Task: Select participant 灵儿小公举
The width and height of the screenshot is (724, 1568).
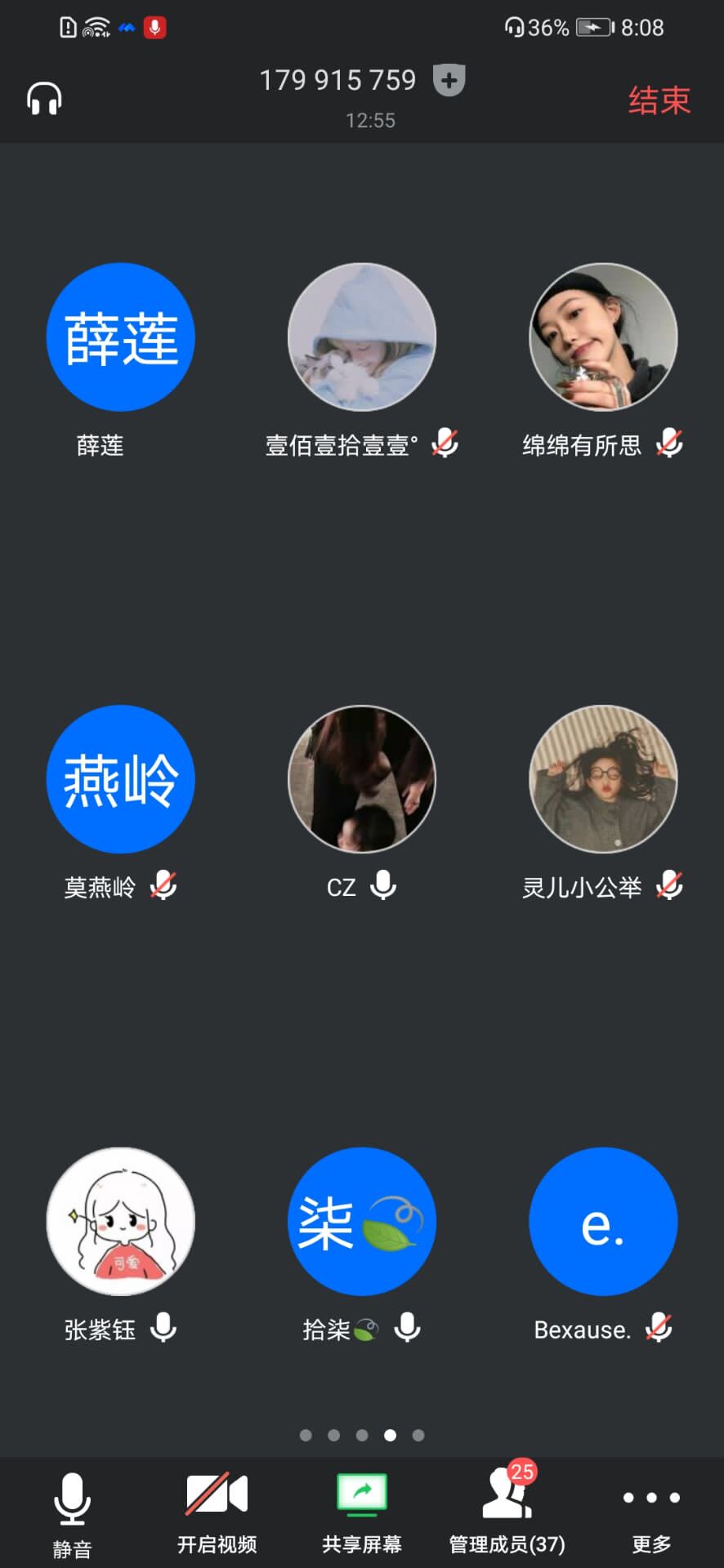Action: 603,779
